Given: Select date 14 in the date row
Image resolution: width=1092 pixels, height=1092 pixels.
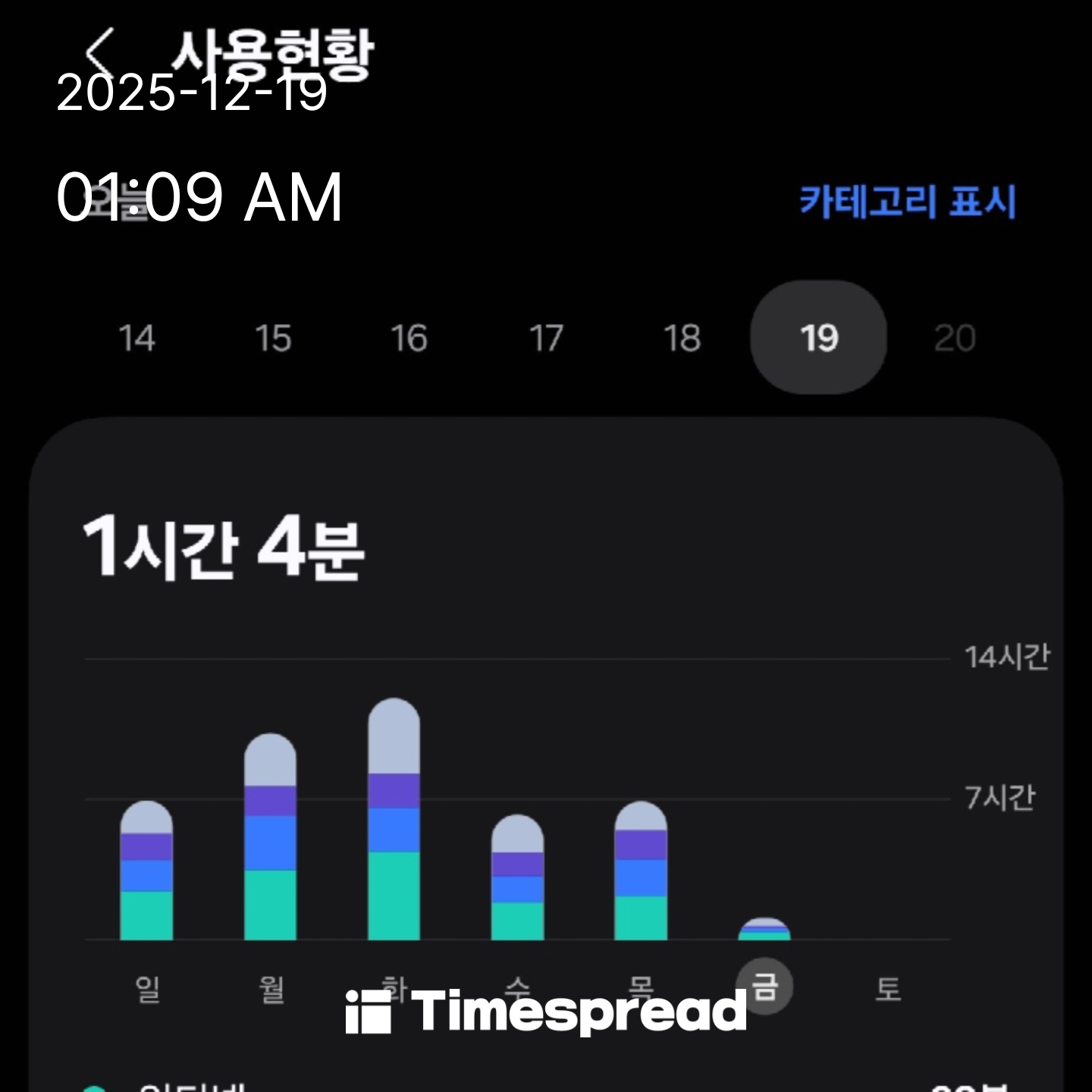Looking at the screenshot, I should coord(136,338).
